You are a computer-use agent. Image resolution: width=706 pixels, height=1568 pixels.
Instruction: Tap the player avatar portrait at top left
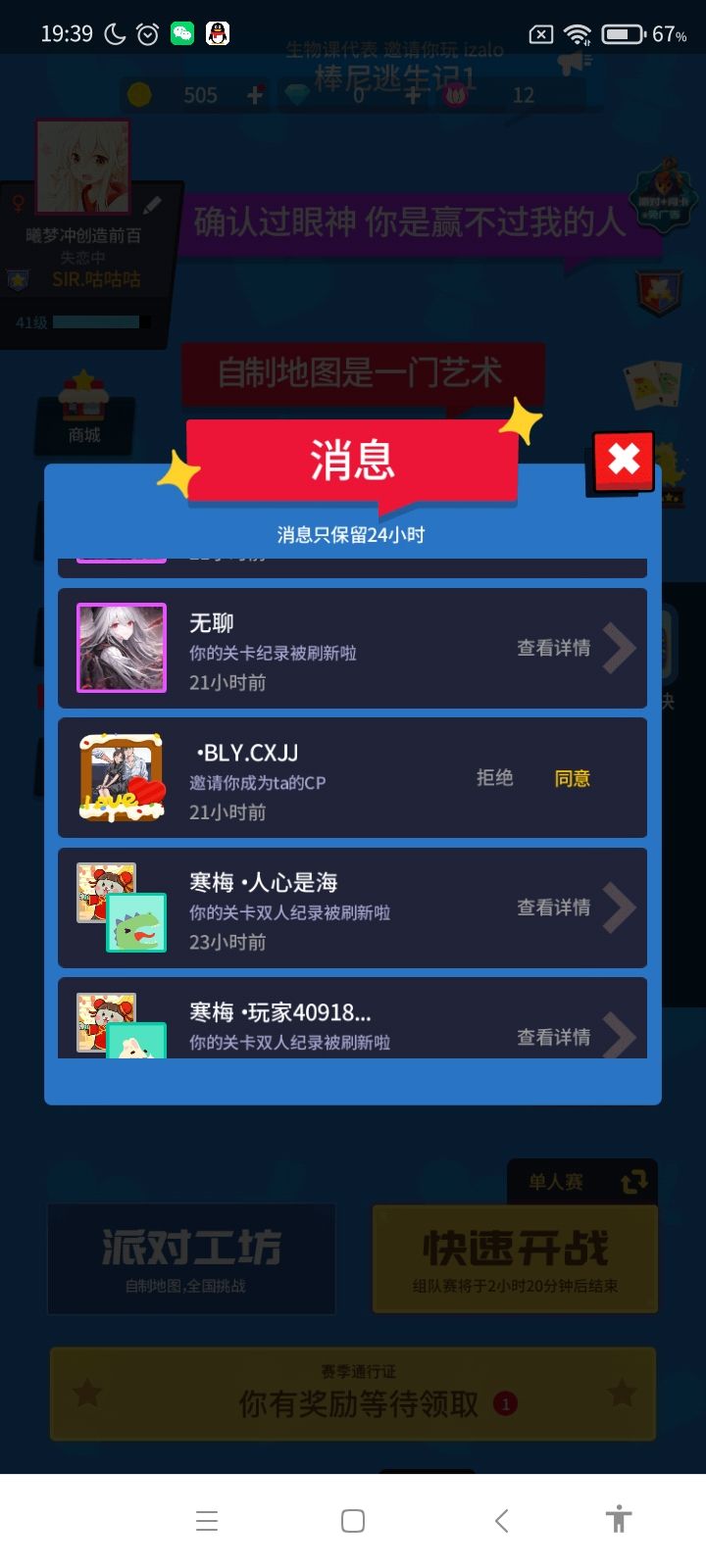coord(83,167)
